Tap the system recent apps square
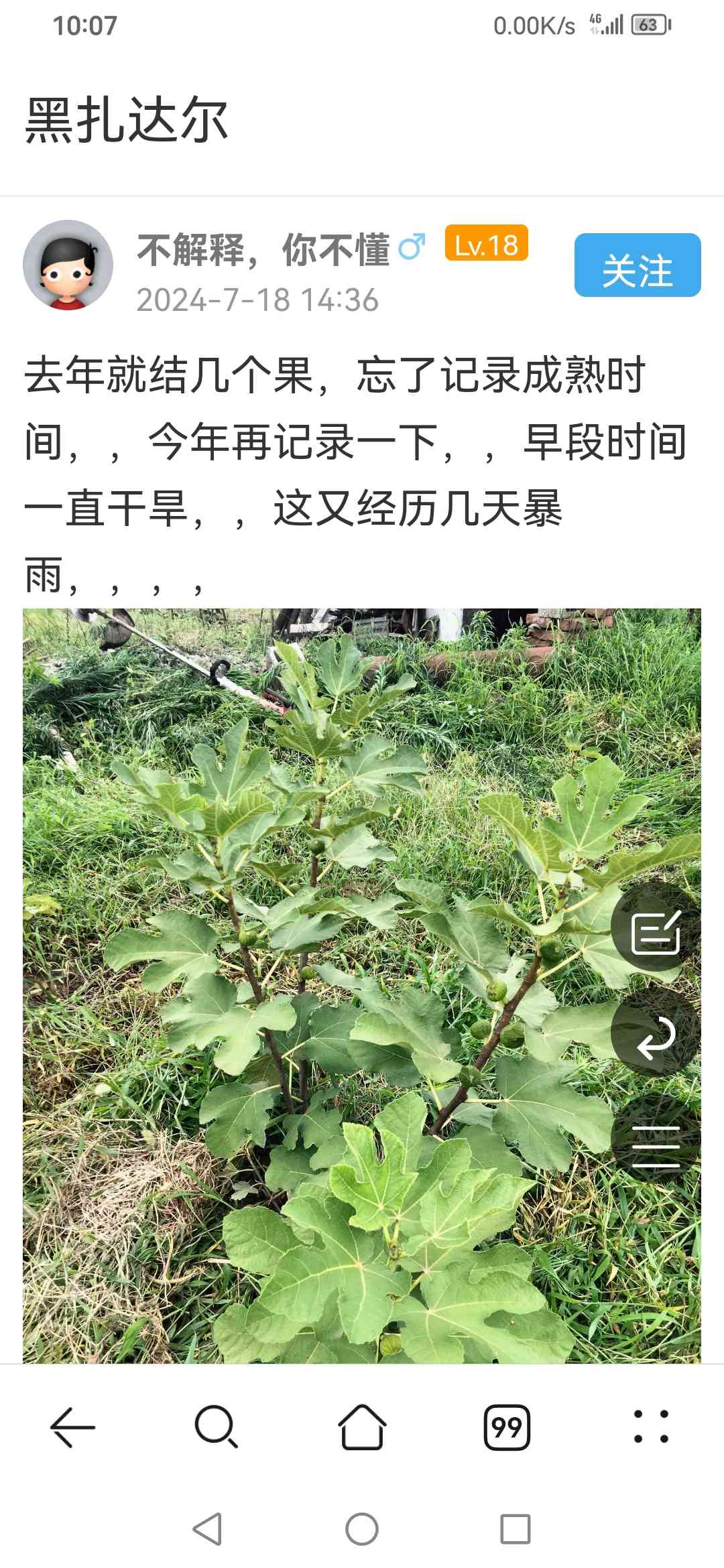This screenshot has width=724, height=1568. point(515,1530)
